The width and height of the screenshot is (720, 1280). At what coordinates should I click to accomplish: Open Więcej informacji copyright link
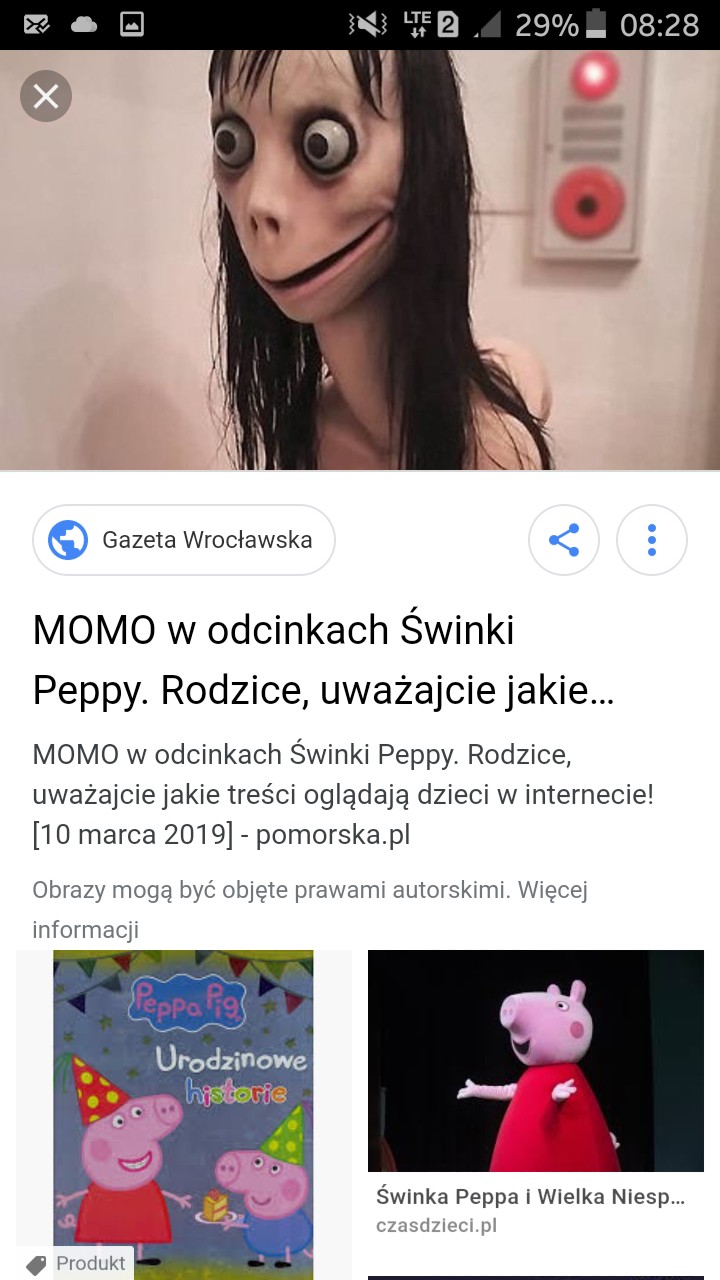tap(310, 909)
